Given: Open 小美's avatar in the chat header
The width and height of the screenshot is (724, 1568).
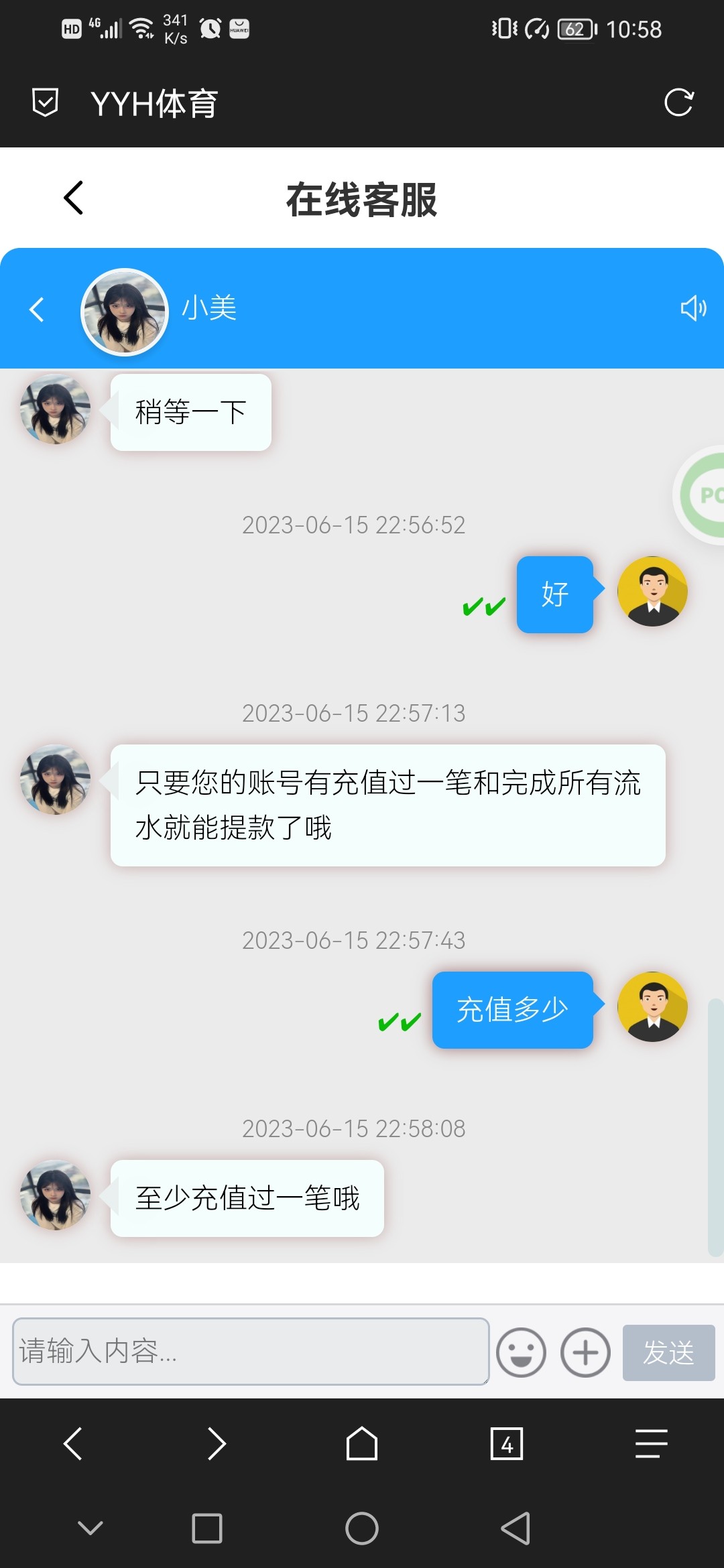Looking at the screenshot, I should [x=125, y=312].
